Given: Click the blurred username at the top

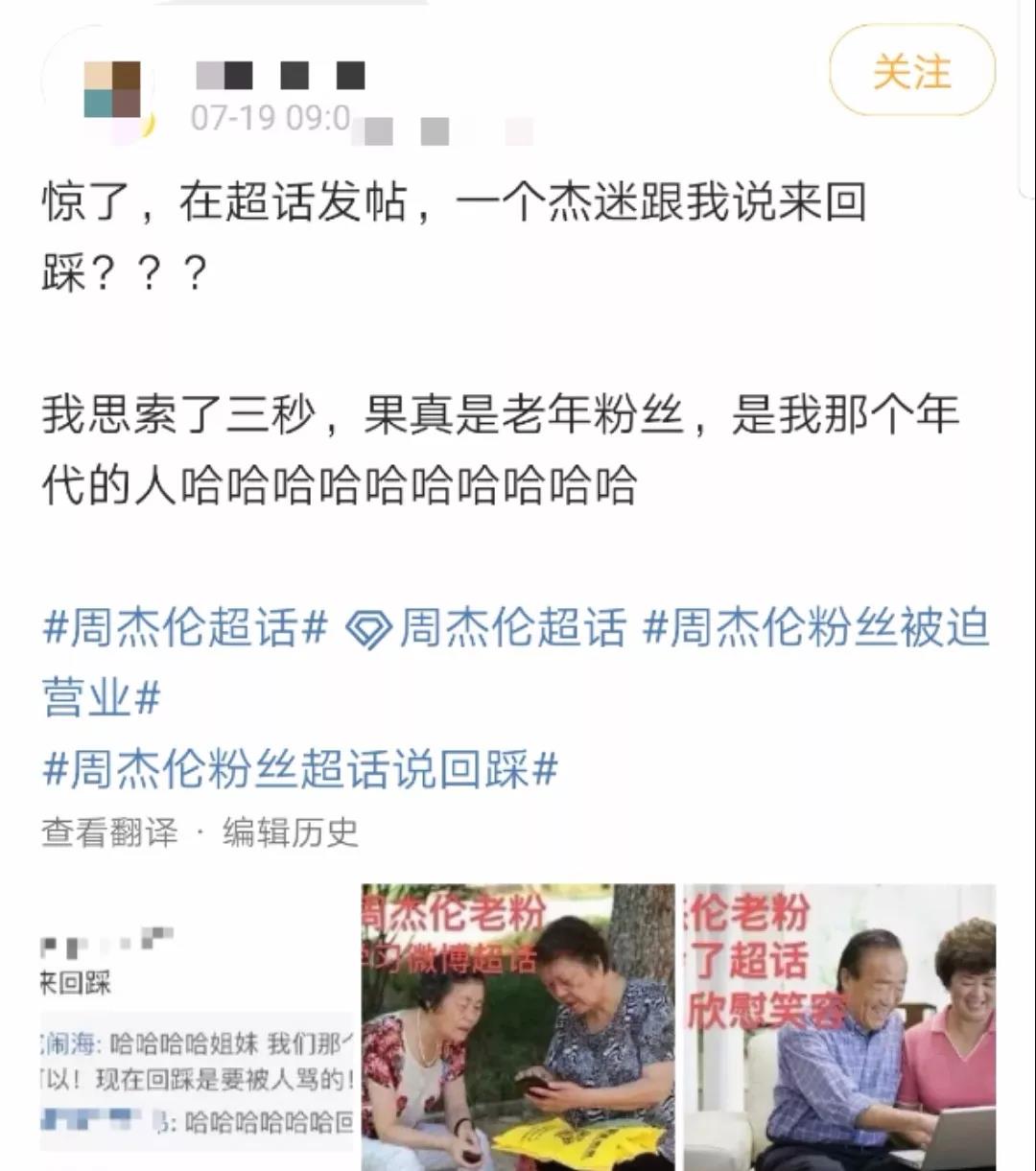Looking at the screenshot, I should point(278,72).
